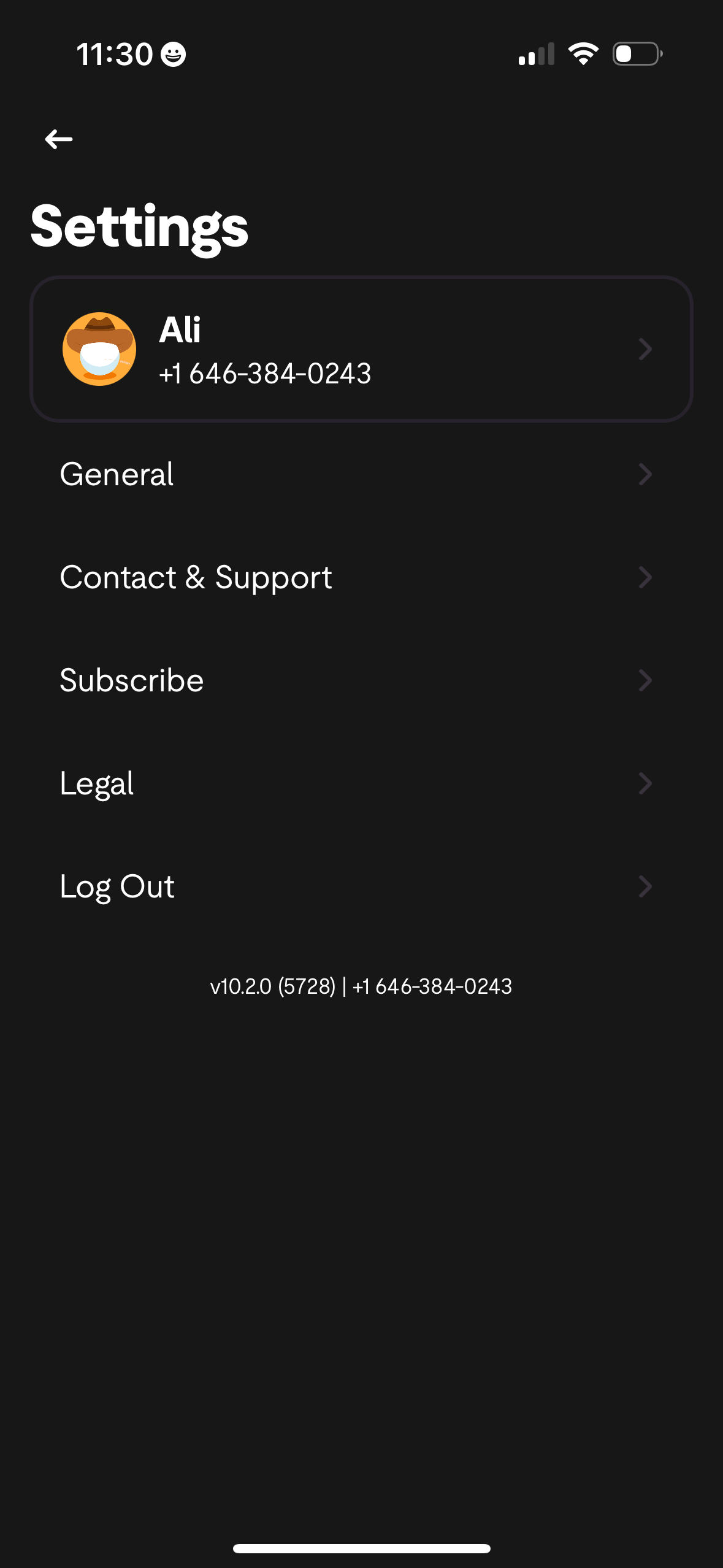Go back using the arrow icon
Viewport: 723px width, 1568px height.
point(59,139)
